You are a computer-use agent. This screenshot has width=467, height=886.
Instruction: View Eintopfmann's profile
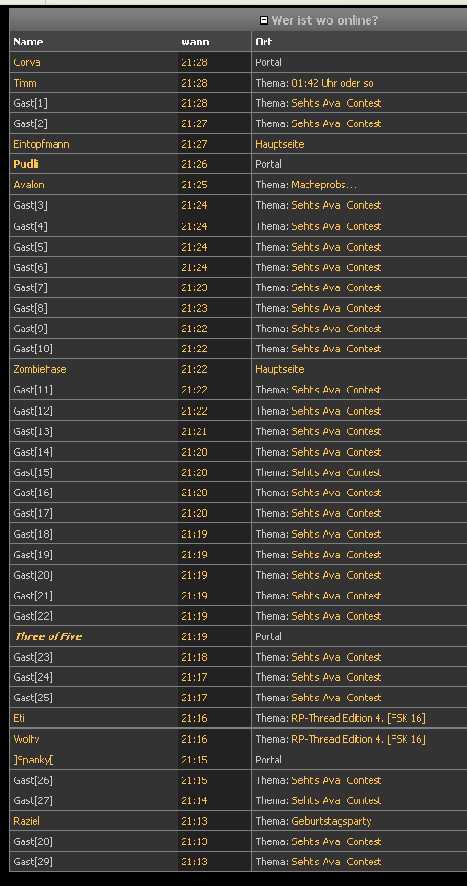(41, 144)
